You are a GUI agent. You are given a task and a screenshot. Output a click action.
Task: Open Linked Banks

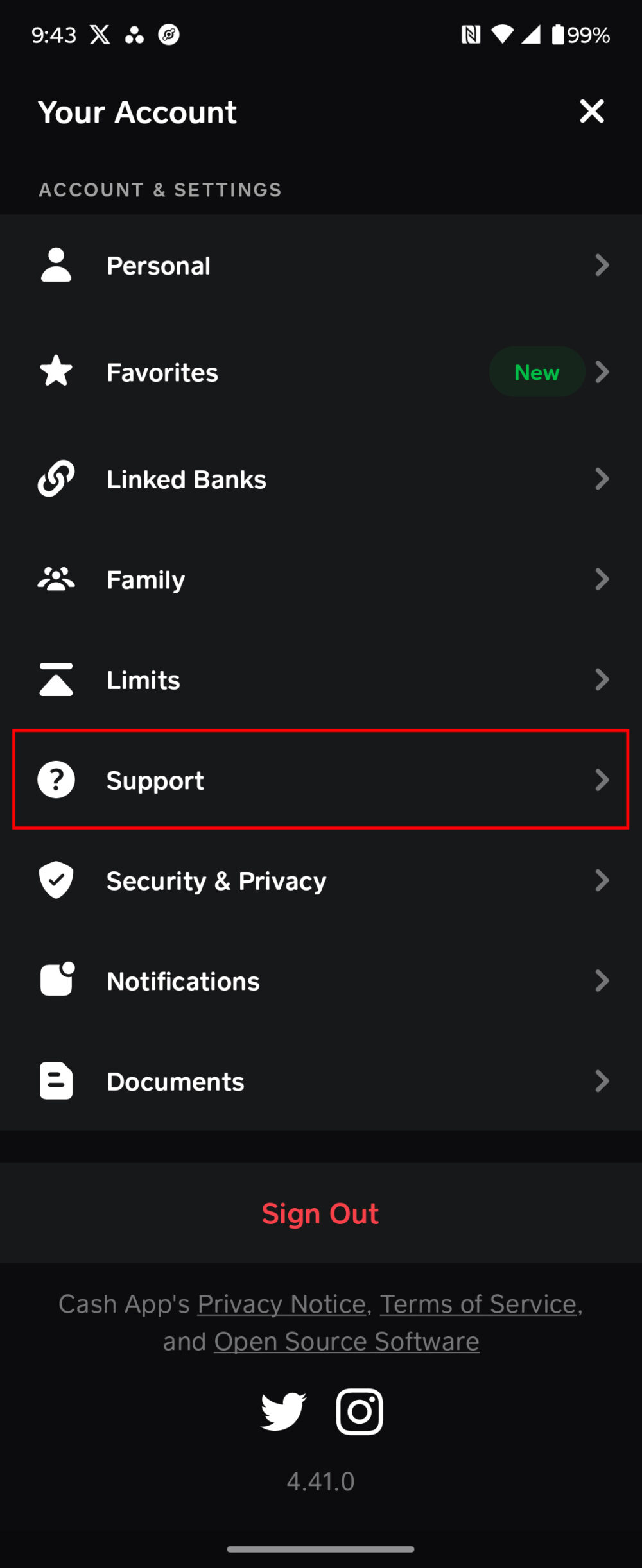point(321,479)
